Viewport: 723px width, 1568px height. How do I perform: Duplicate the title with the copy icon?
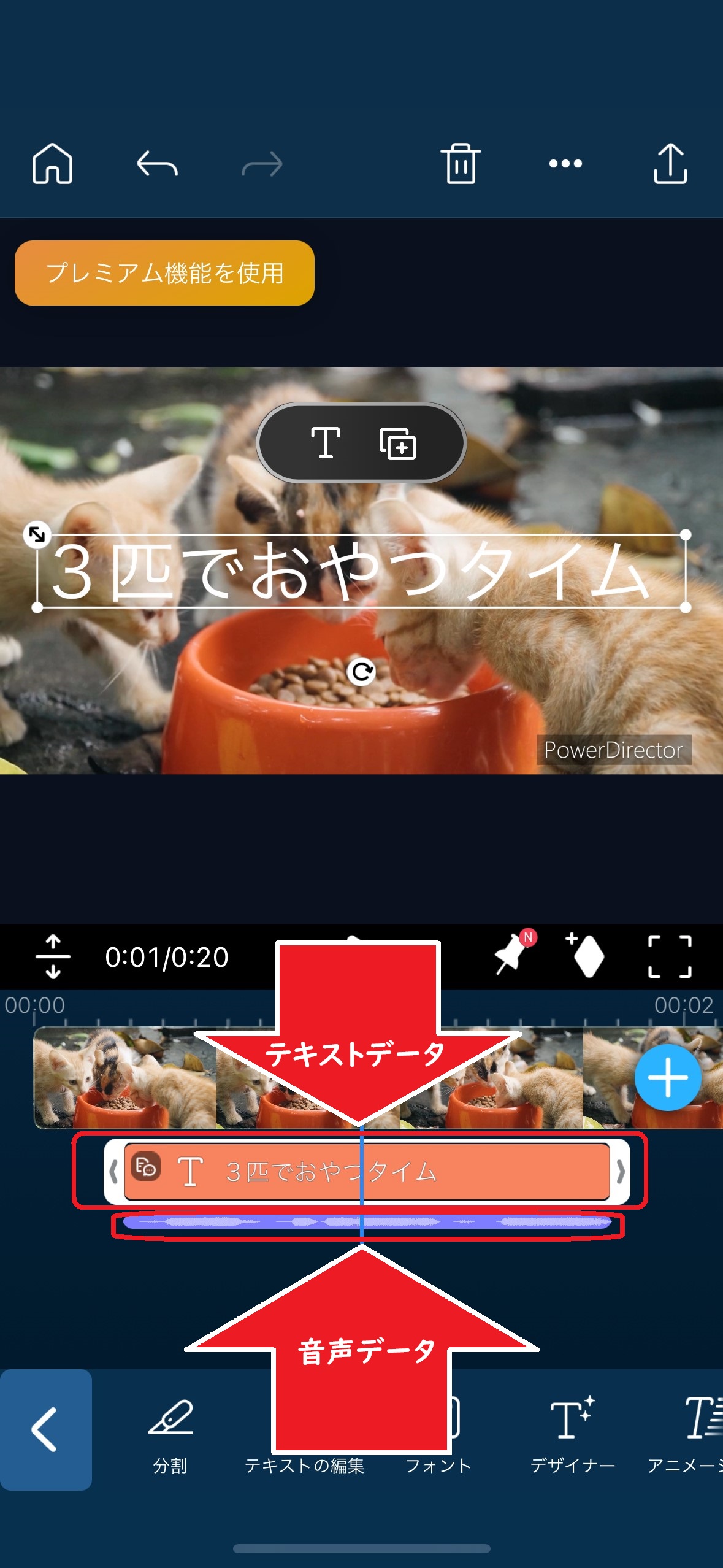click(x=397, y=444)
